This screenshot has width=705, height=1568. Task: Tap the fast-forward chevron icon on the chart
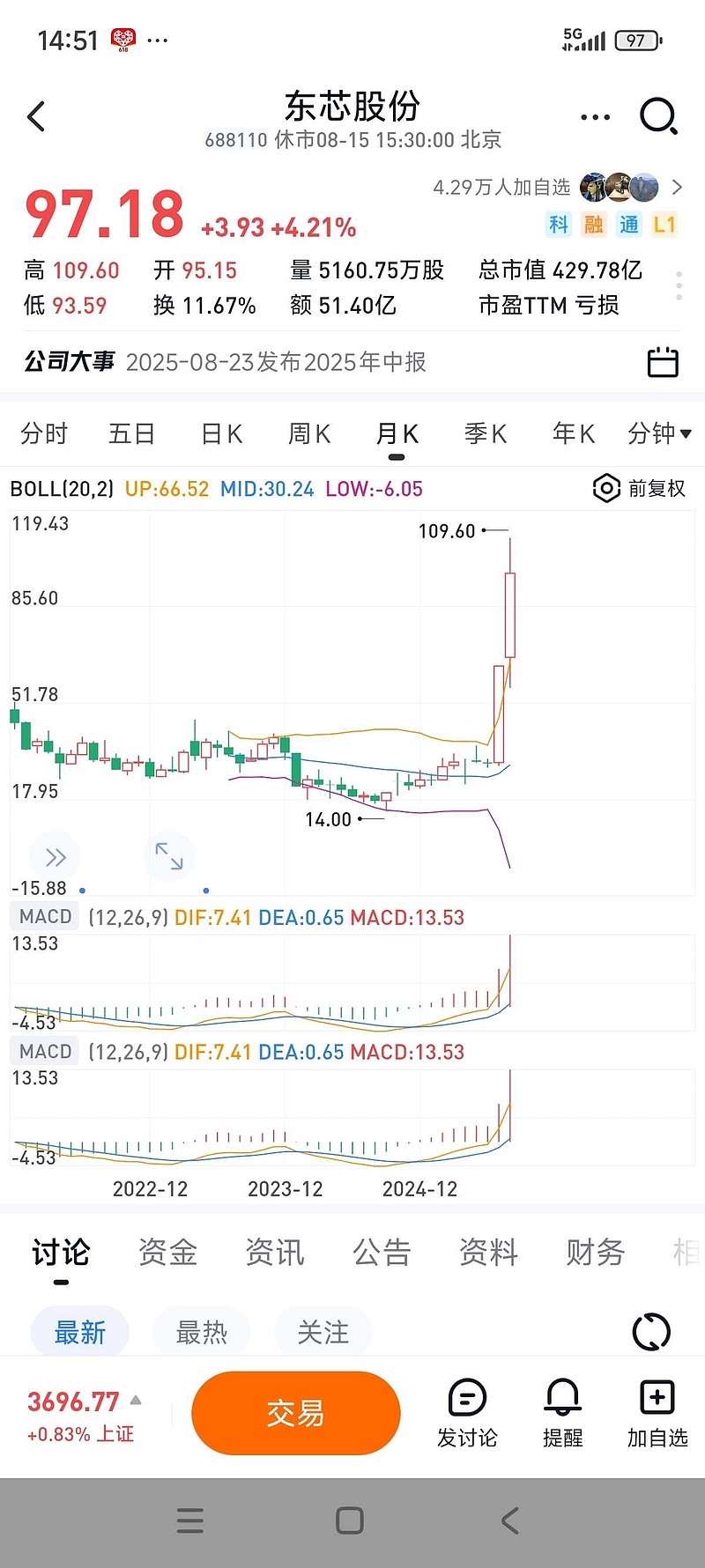54,856
